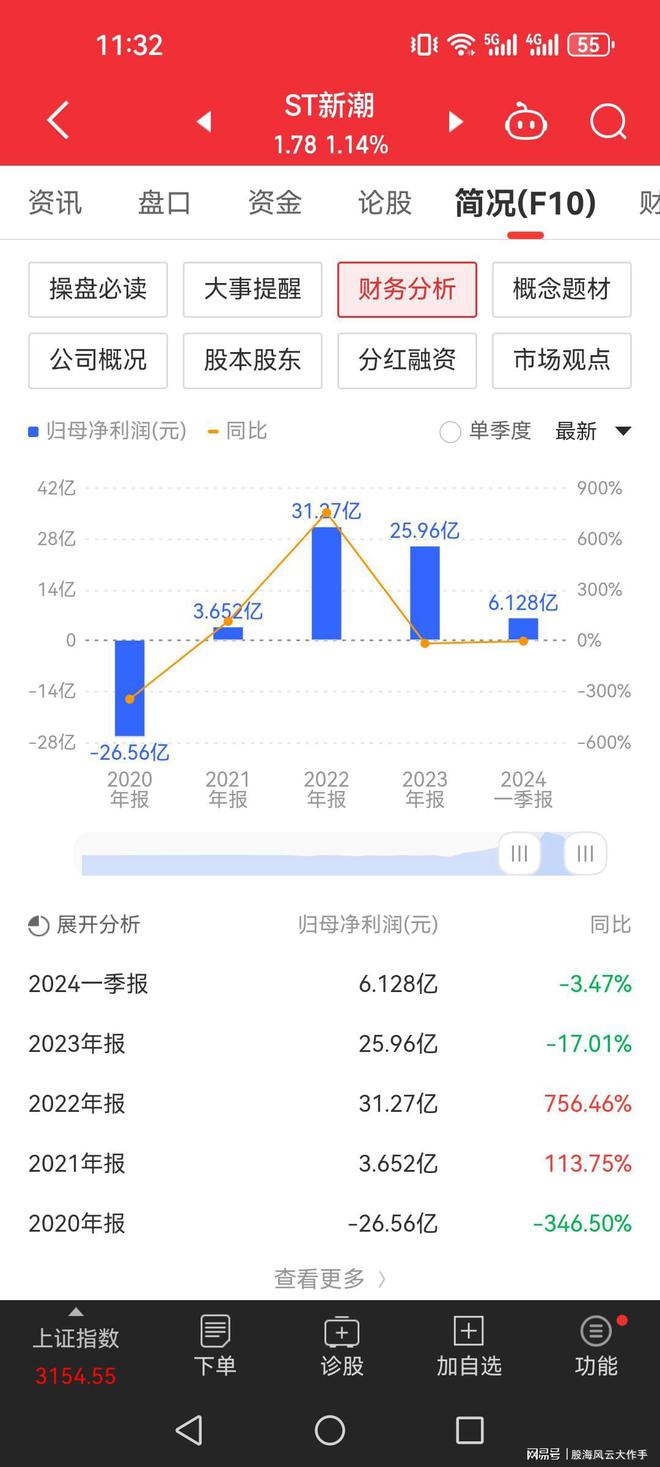Switch to the 资金 tab
The height and width of the screenshot is (1467, 660).
coord(275,203)
